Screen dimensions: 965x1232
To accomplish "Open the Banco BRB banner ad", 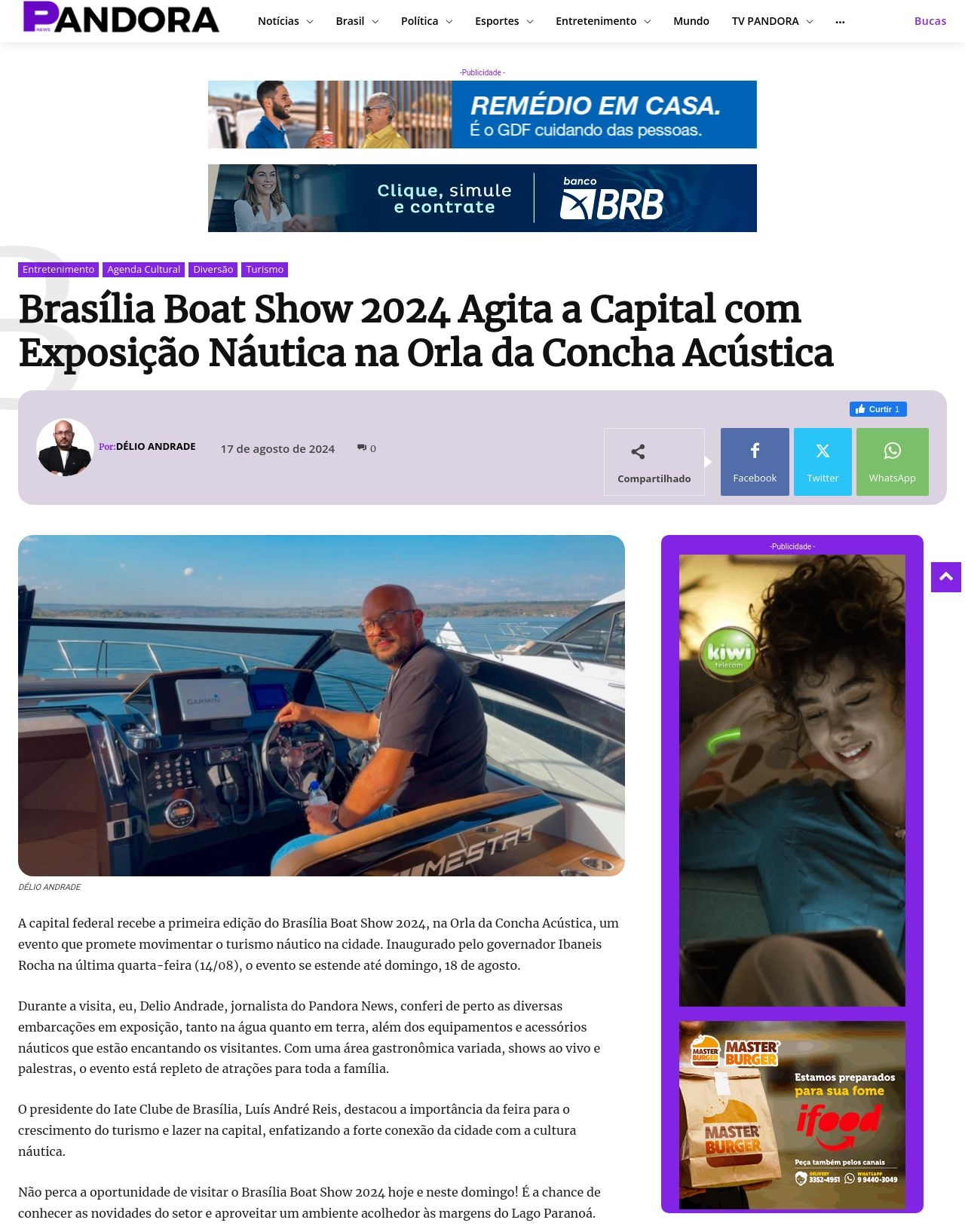I will 482,198.
